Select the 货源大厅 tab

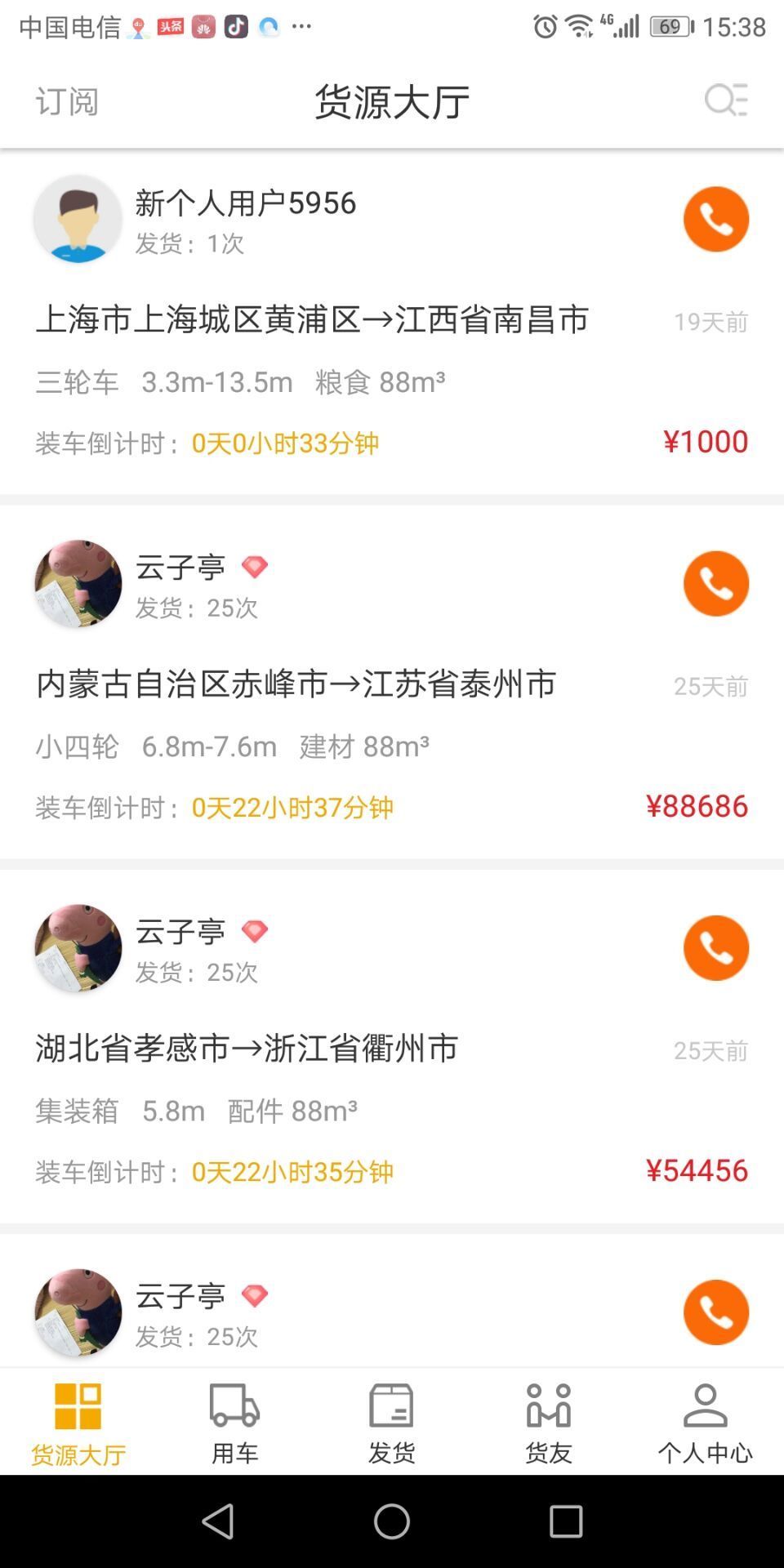(78, 1423)
